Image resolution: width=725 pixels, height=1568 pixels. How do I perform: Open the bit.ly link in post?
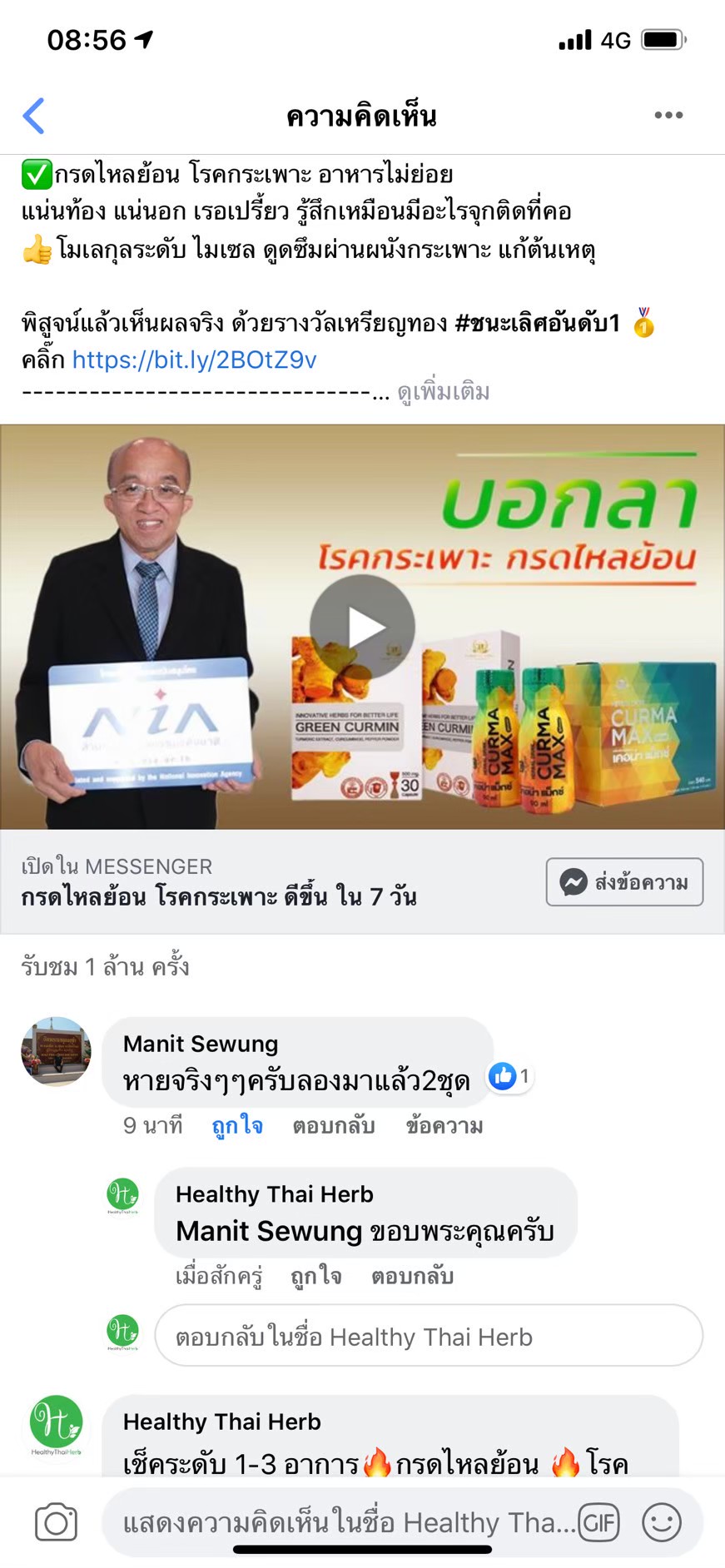point(194,360)
